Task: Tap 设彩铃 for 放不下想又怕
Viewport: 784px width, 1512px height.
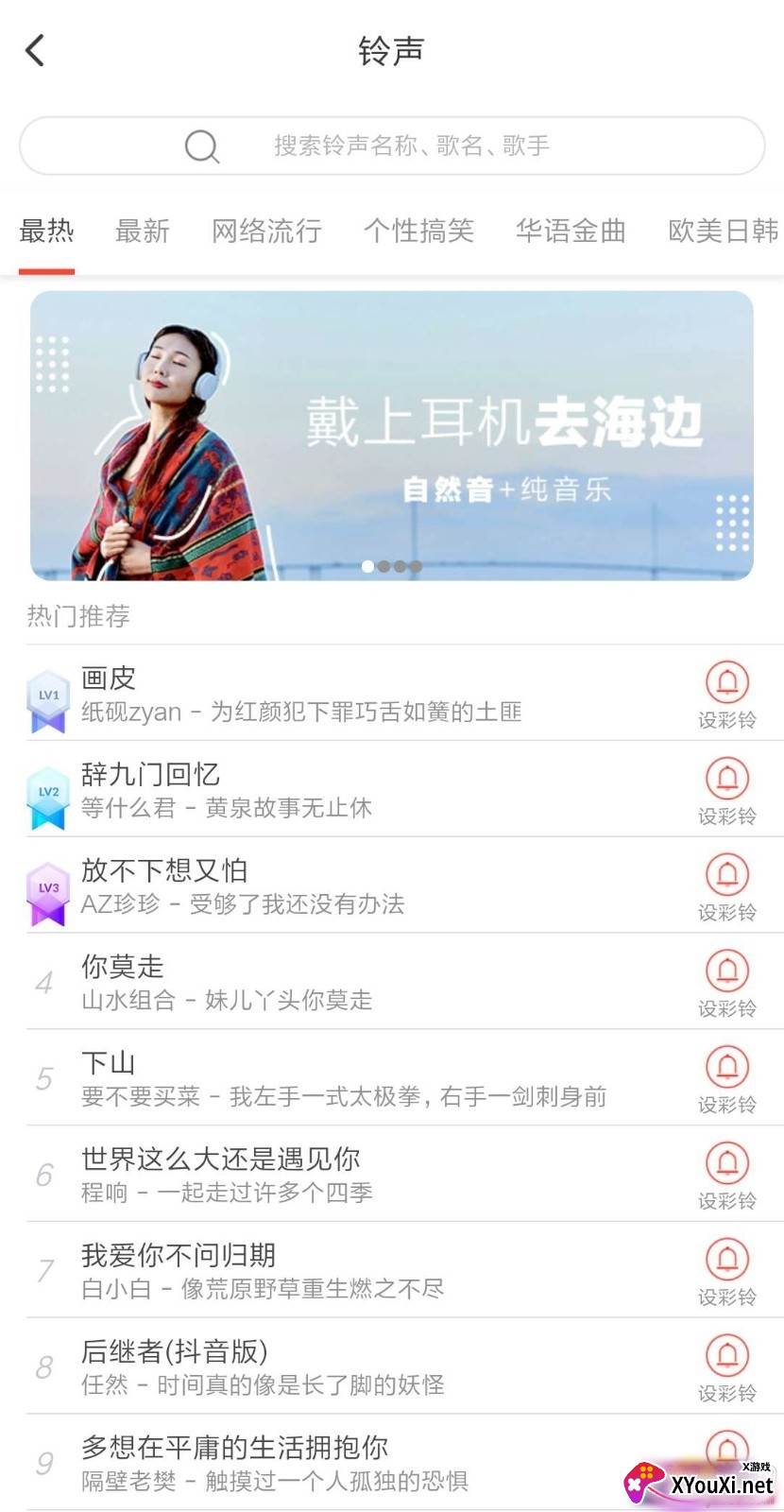Action: (726, 886)
